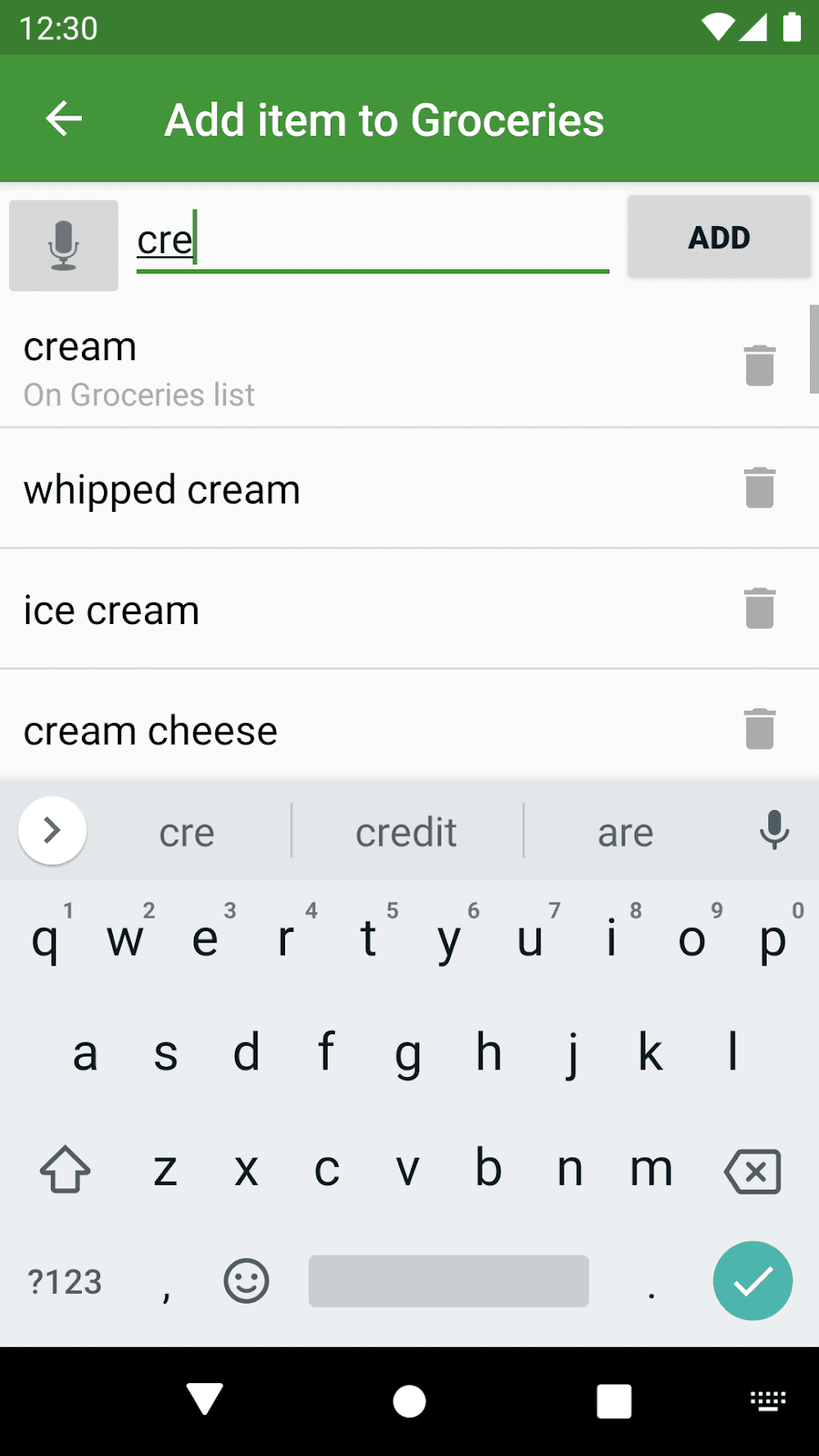819x1456 pixels.
Task: Delete 'whipped cream' with the trash icon
Action: pyautogui.click(x=759, y=486)
